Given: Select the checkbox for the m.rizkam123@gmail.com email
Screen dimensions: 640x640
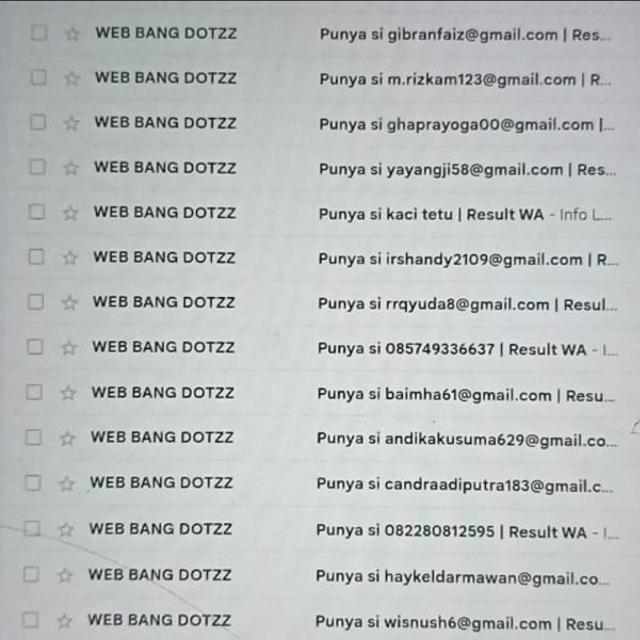Looking at the screenshot, I should click(x=38, y=77).
